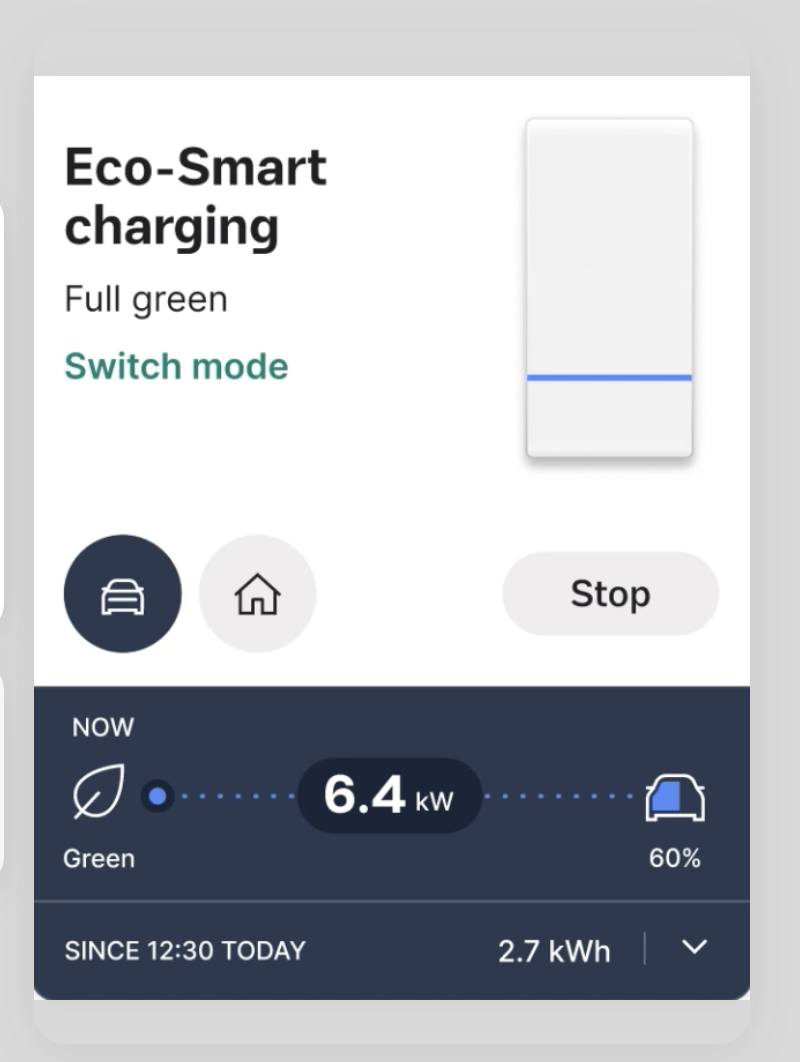Toggle charging target to the car
Screen dimensions: 800x1062
click(x=122, y=593)
